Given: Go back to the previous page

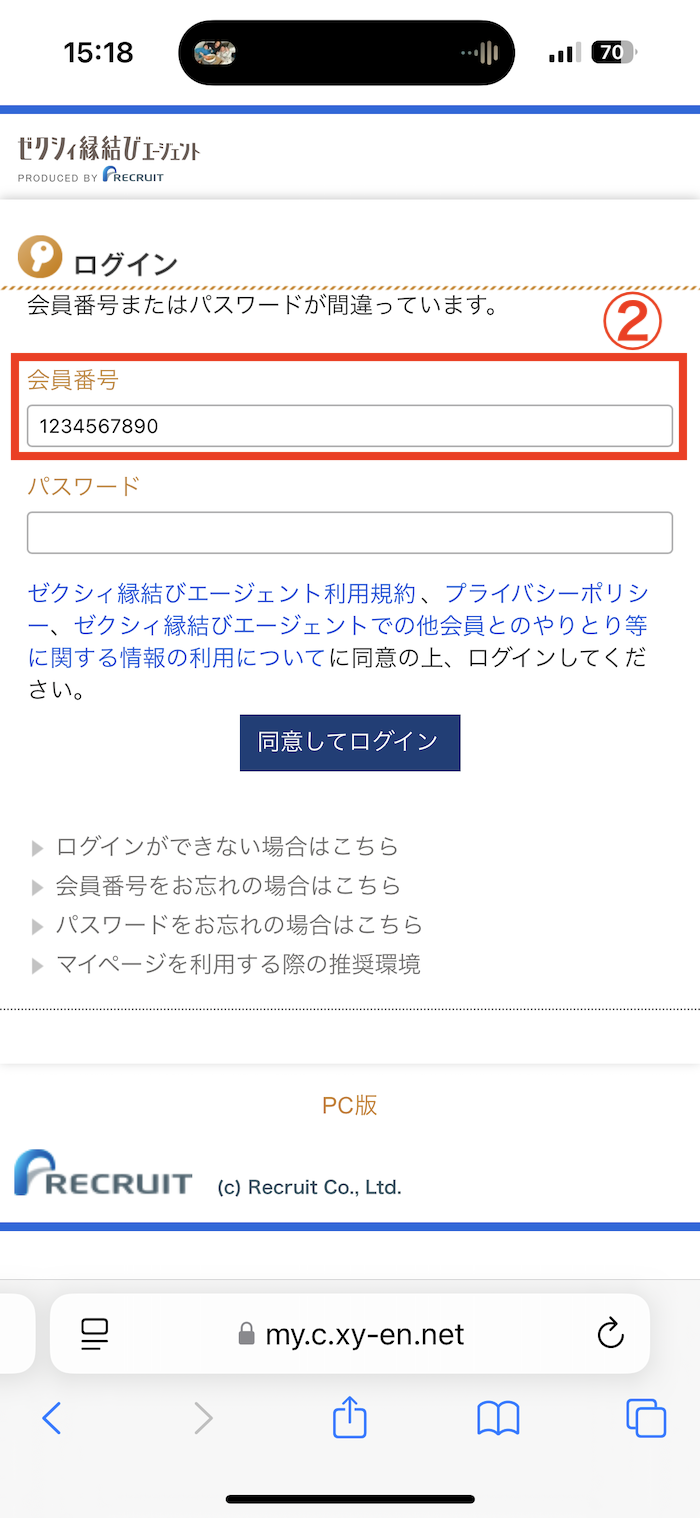Looking at the screenshot, I should tap(52, 1418).
